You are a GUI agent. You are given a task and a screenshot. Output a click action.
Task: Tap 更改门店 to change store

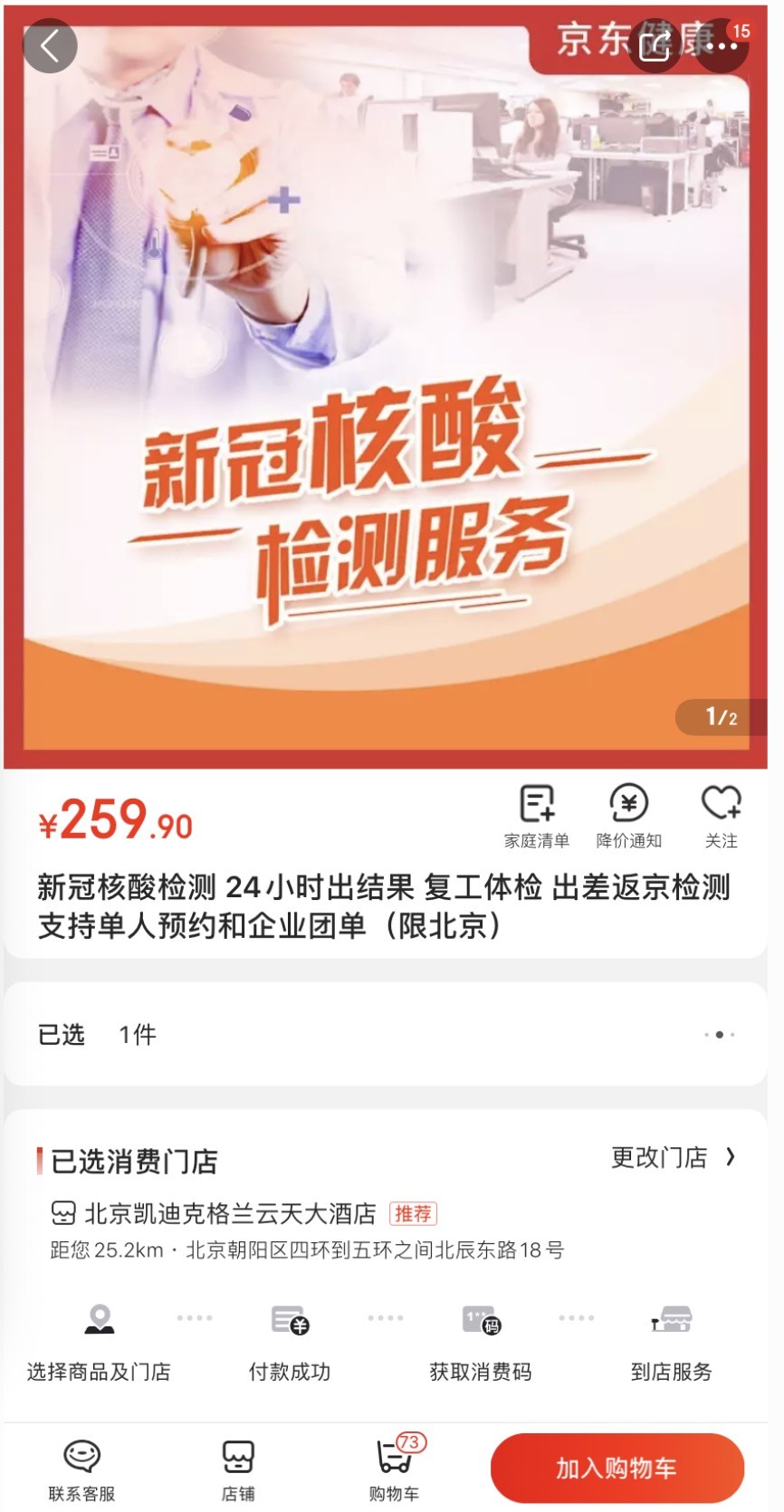pos(674,1157)
